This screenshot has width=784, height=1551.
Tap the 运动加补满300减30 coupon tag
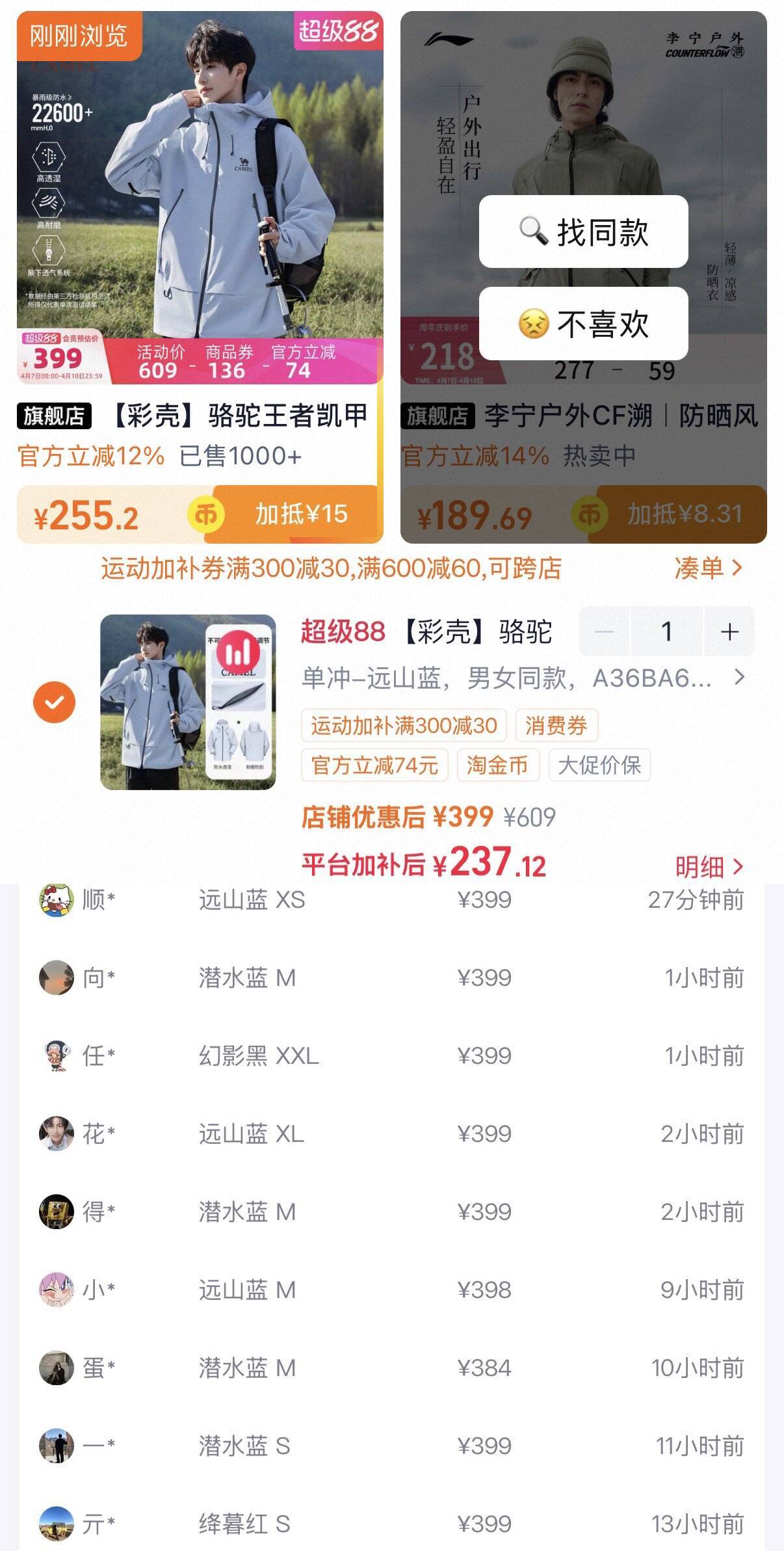tap(403, 726)
